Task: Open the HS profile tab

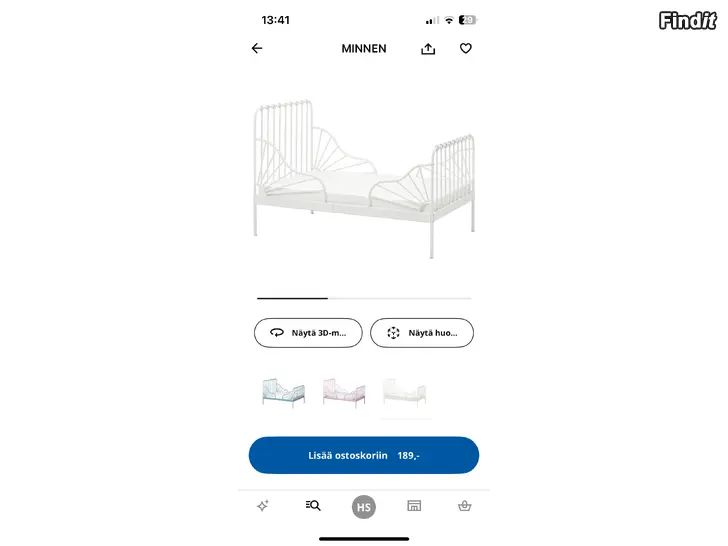Action: click(364, 507)
